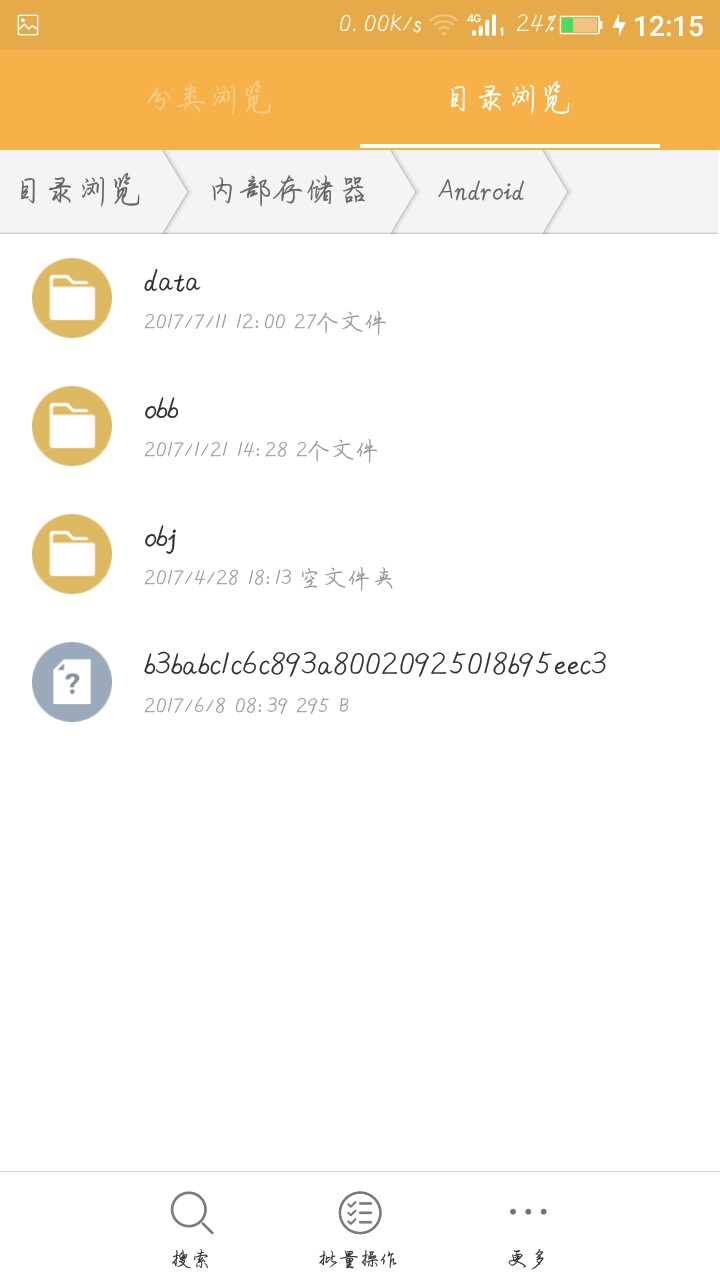Tap the Android breadcrumb segment
Viewport: 720px width, 1280px height.
[x=481, y=191]
